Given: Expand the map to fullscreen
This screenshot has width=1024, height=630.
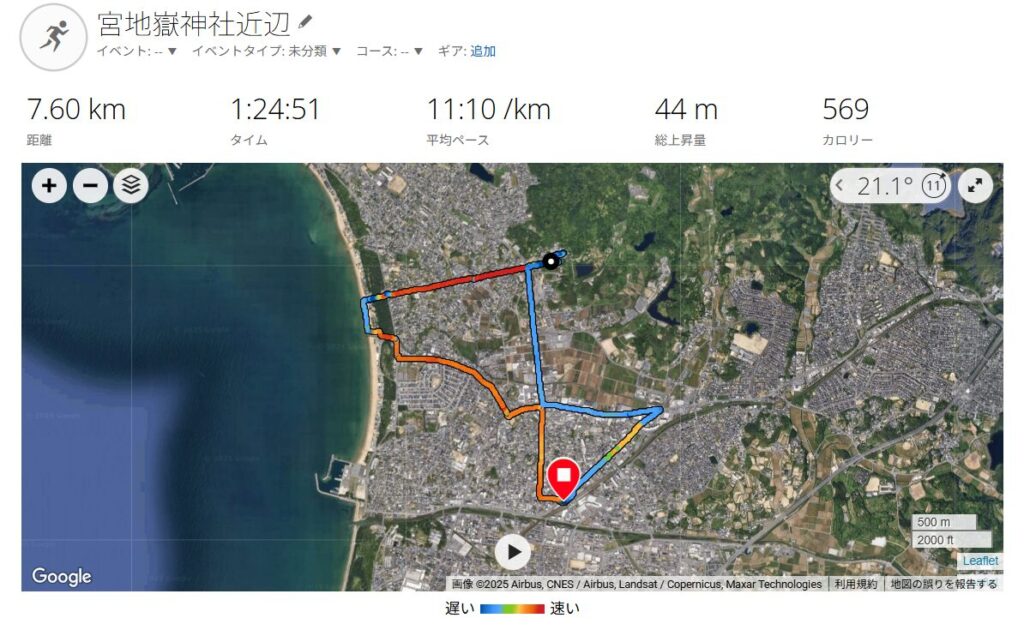Looking at the screenshot, I should click(976, 185).
